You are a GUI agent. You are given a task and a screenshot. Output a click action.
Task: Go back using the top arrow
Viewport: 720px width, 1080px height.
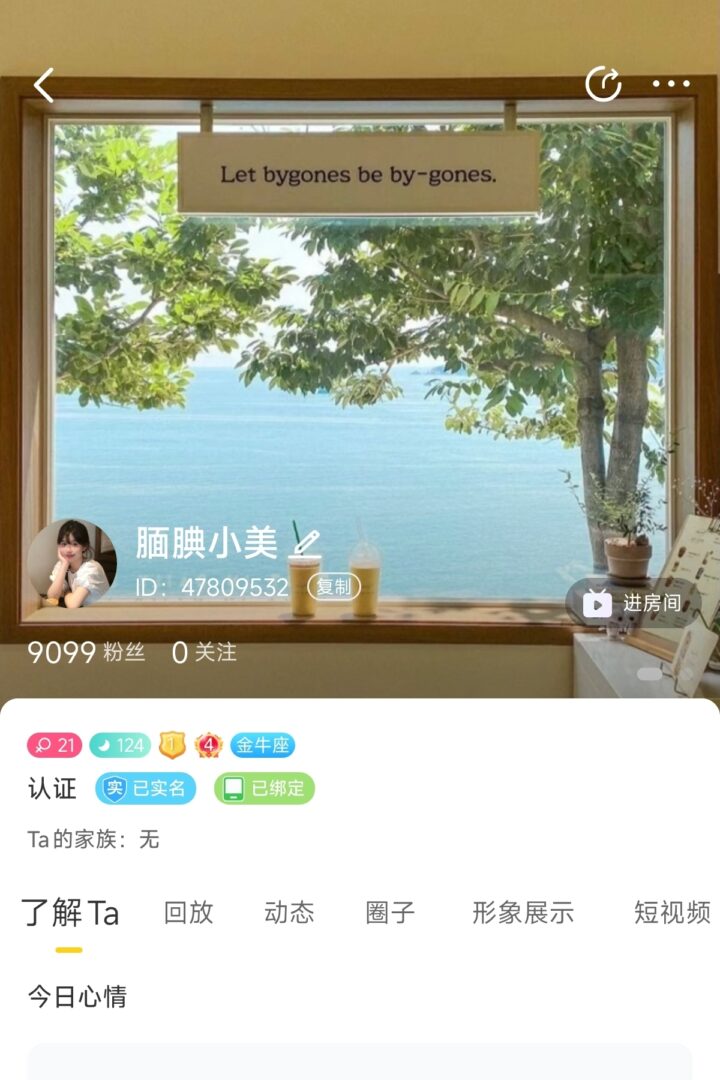point(43,86)
